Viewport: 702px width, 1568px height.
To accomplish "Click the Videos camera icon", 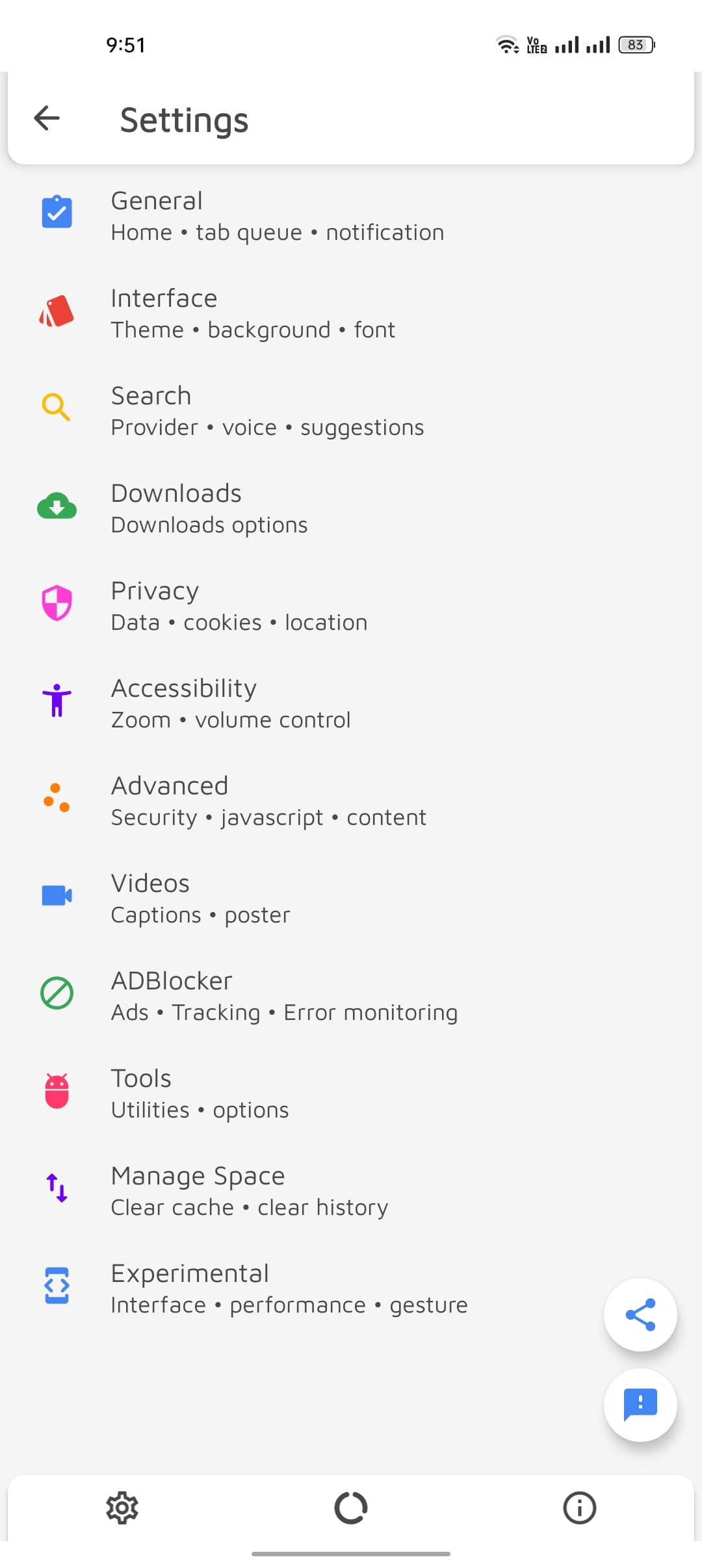I will tap(57, 896).
